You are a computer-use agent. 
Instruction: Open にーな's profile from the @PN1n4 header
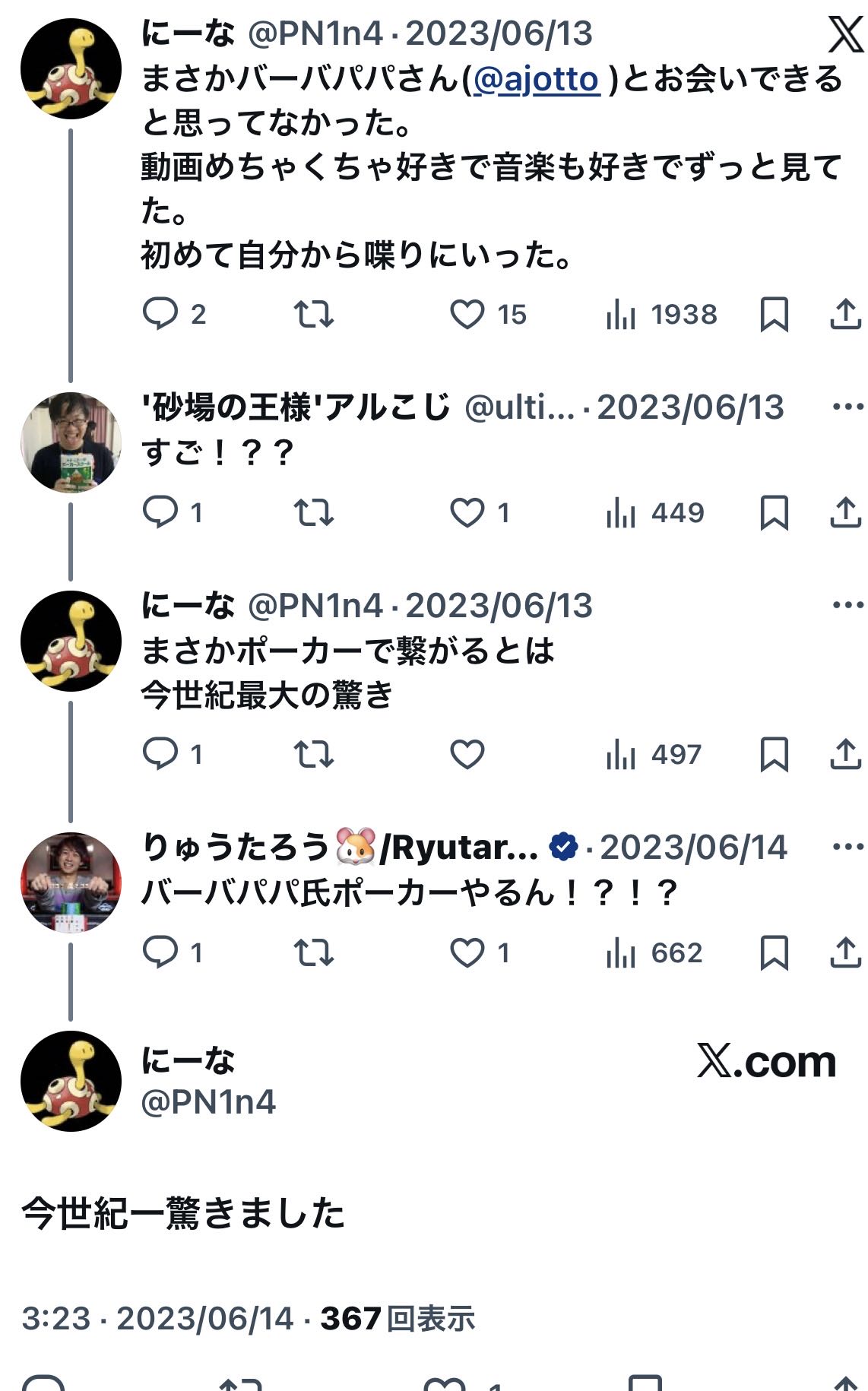(x=208, y=1102)
